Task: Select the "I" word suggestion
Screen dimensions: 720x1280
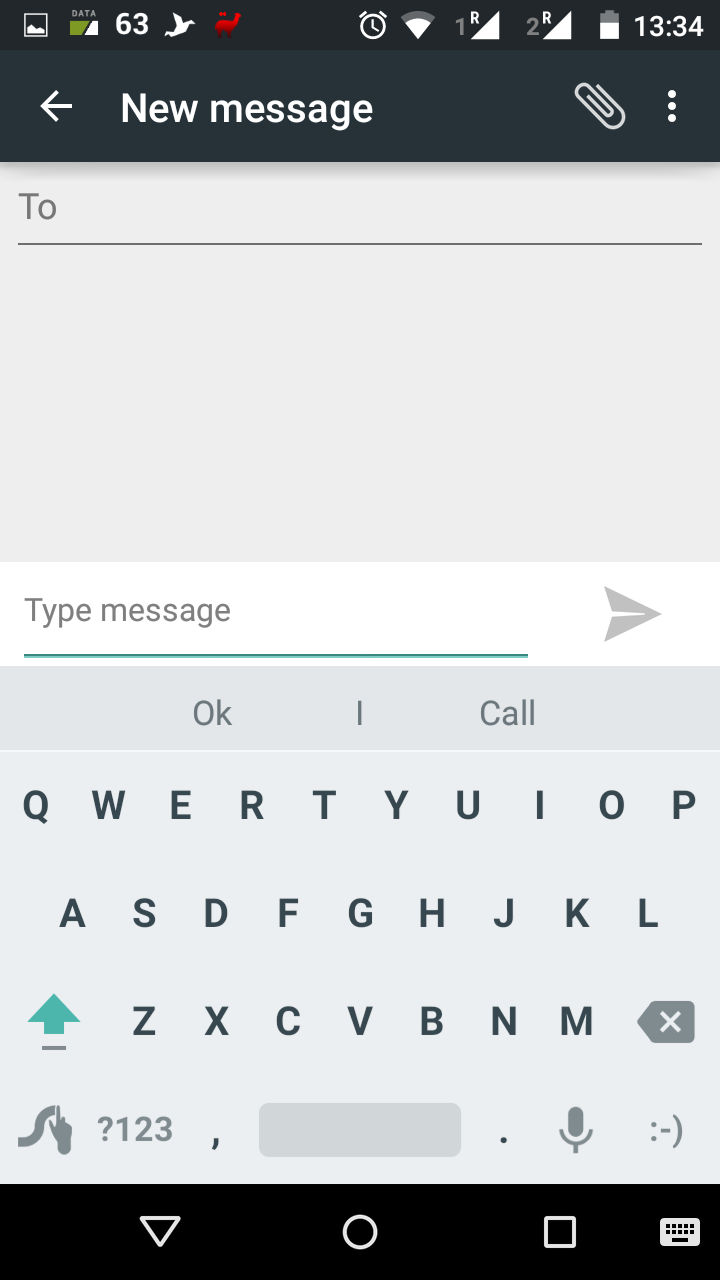Action: (x=359, y=713)
